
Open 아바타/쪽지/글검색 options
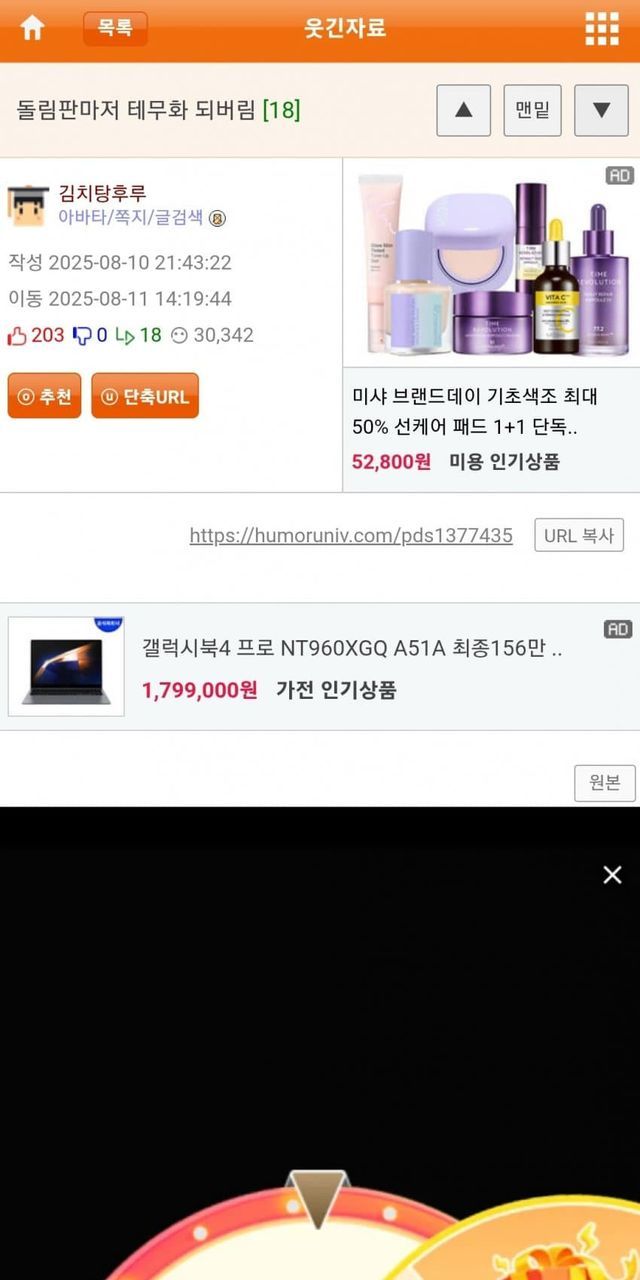point(130,217)
